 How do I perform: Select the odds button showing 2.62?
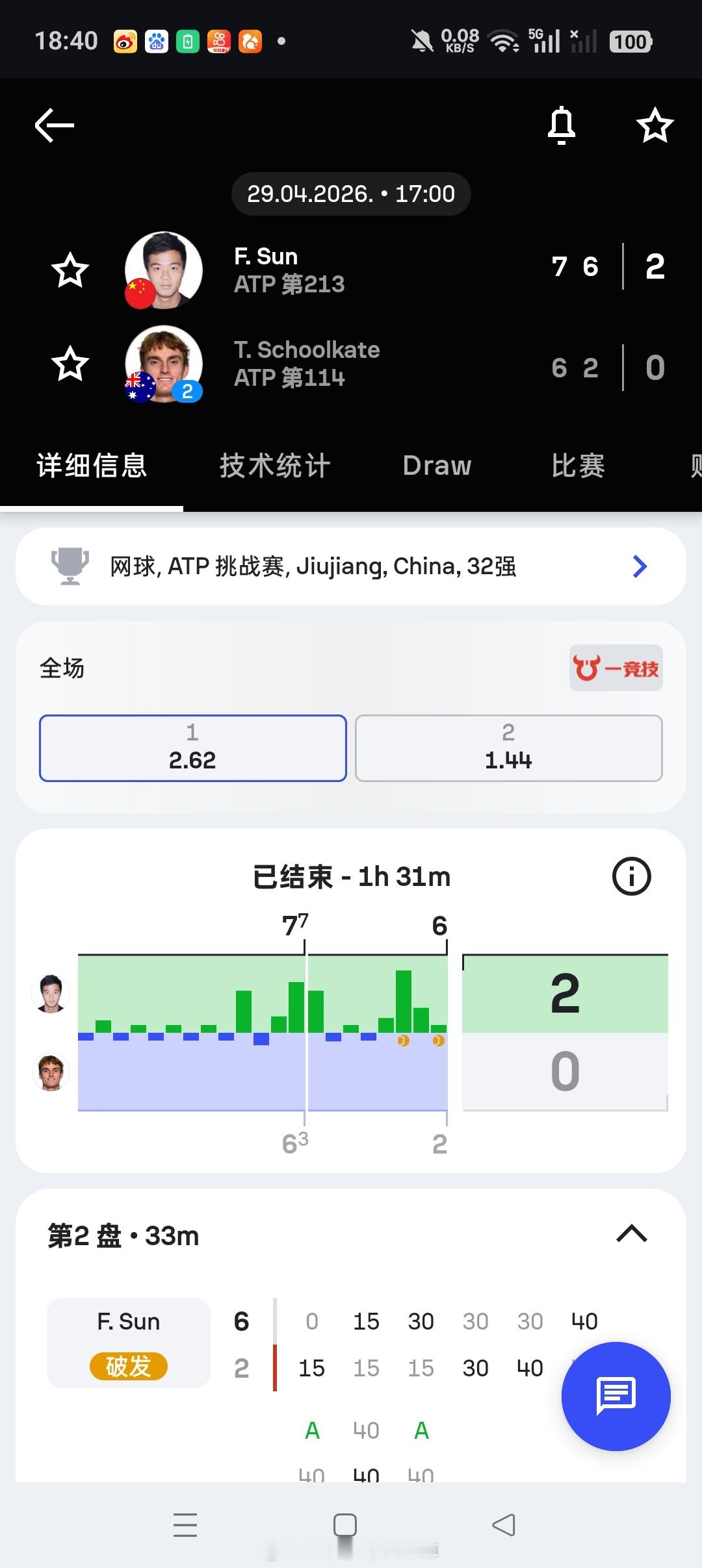(192, 748)
